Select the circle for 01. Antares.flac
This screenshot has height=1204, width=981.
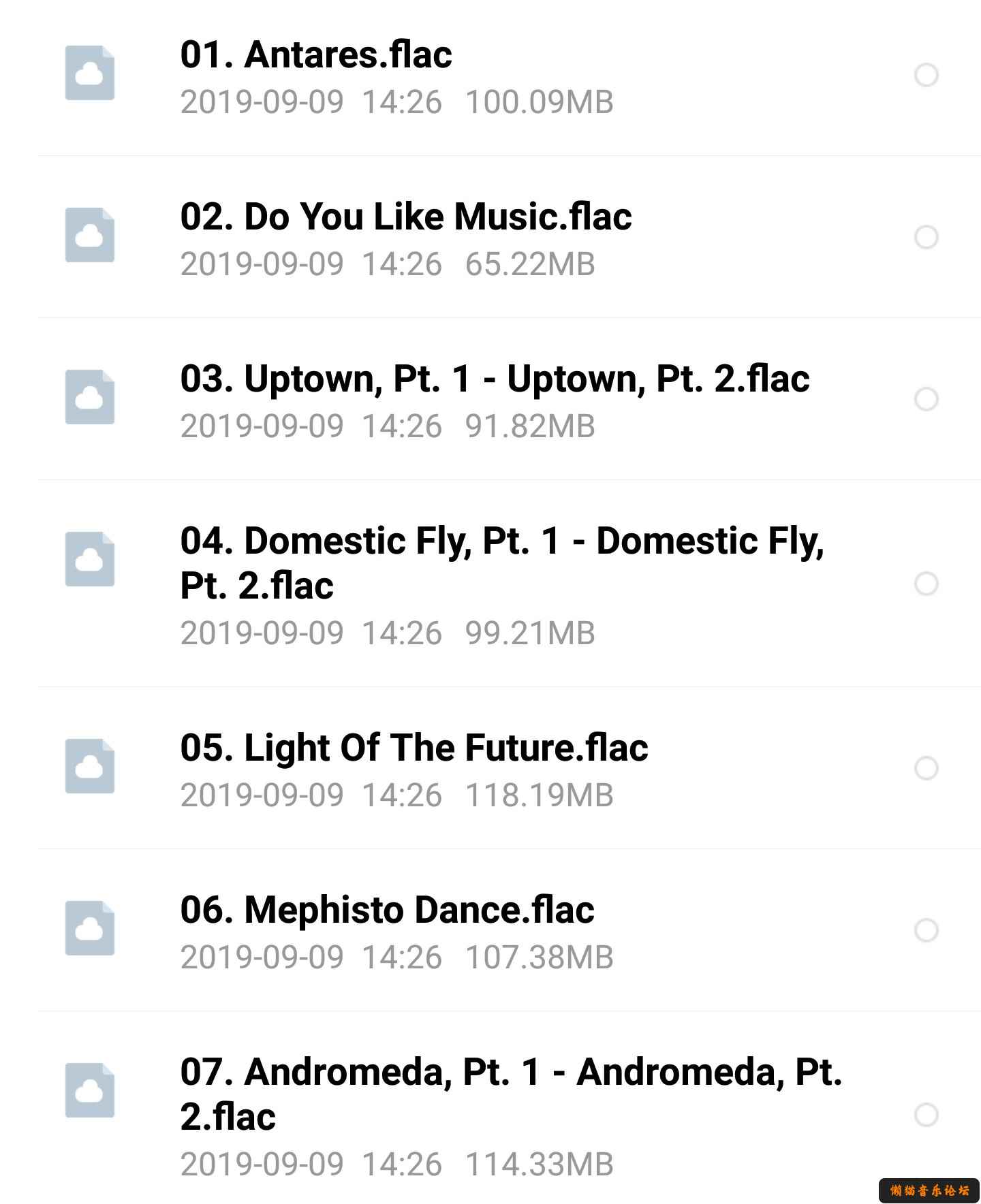926,75
